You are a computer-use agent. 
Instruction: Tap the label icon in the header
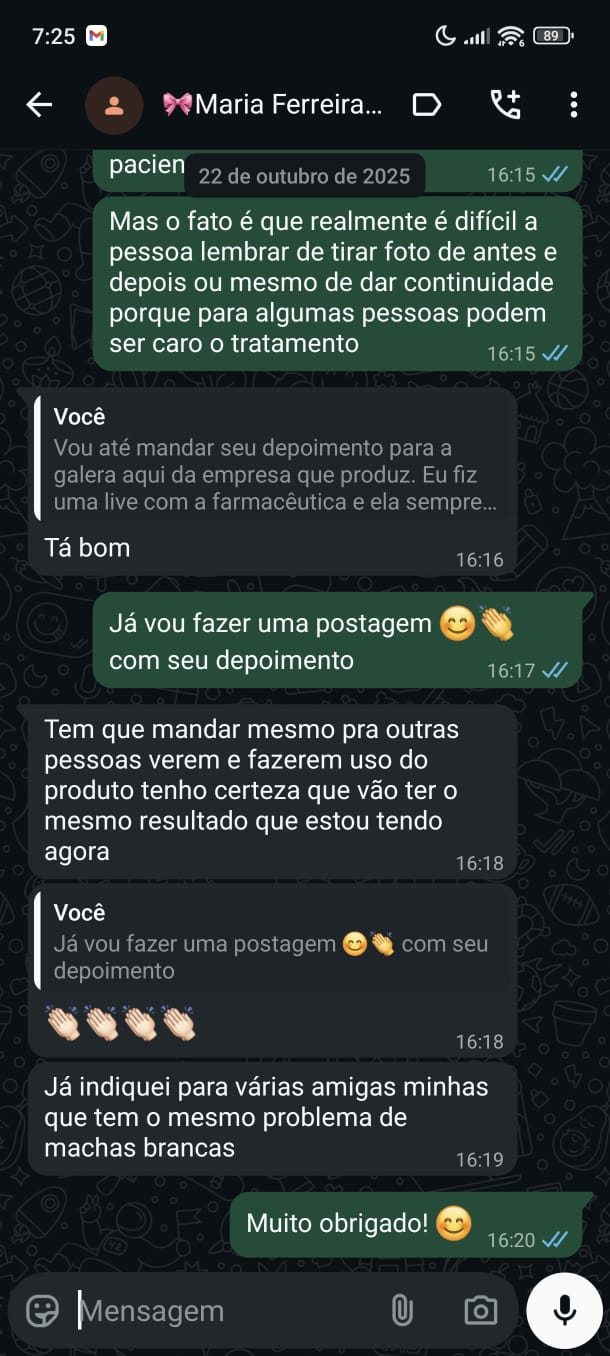tap(427, 104)
